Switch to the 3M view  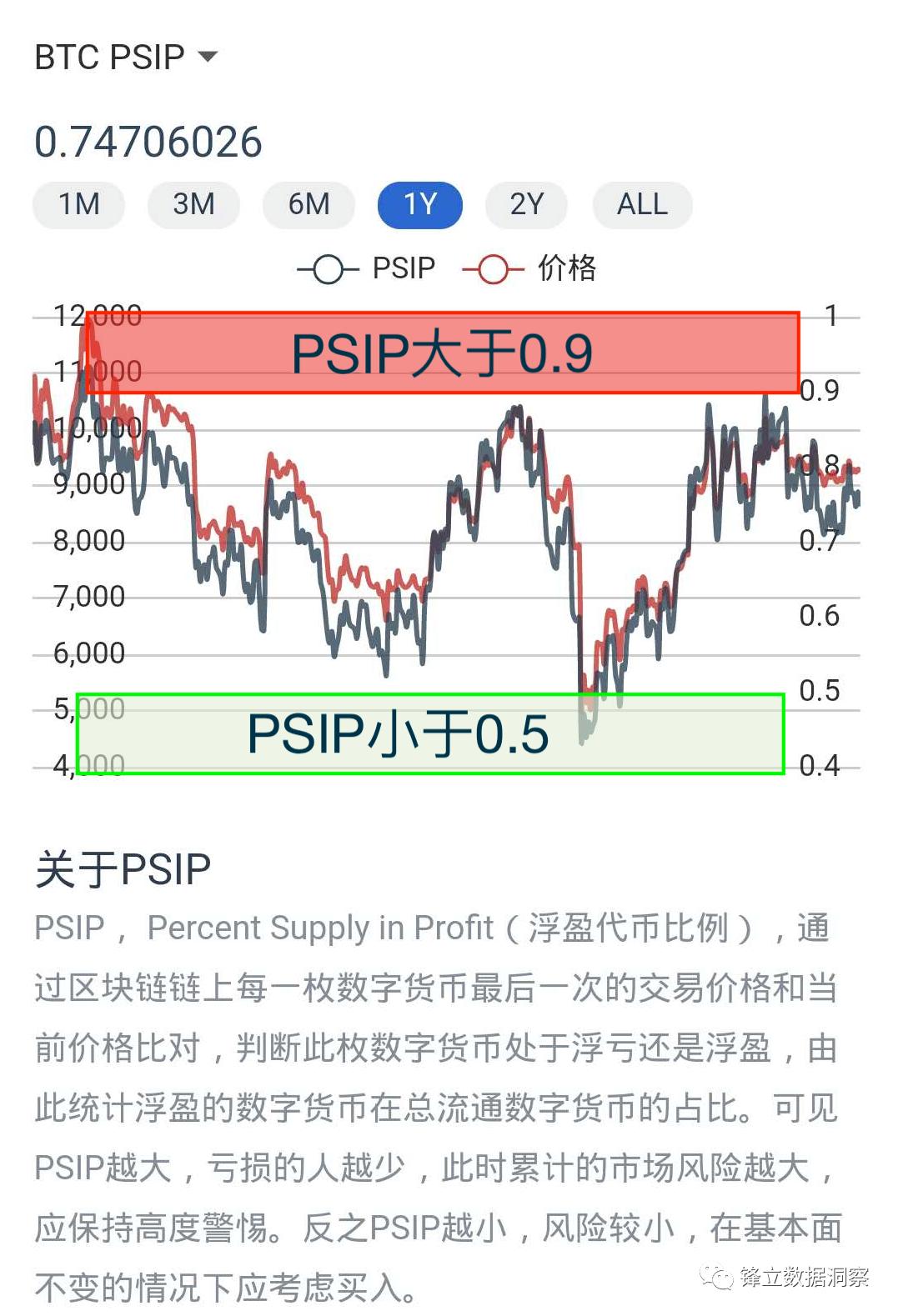coord(193,204)
